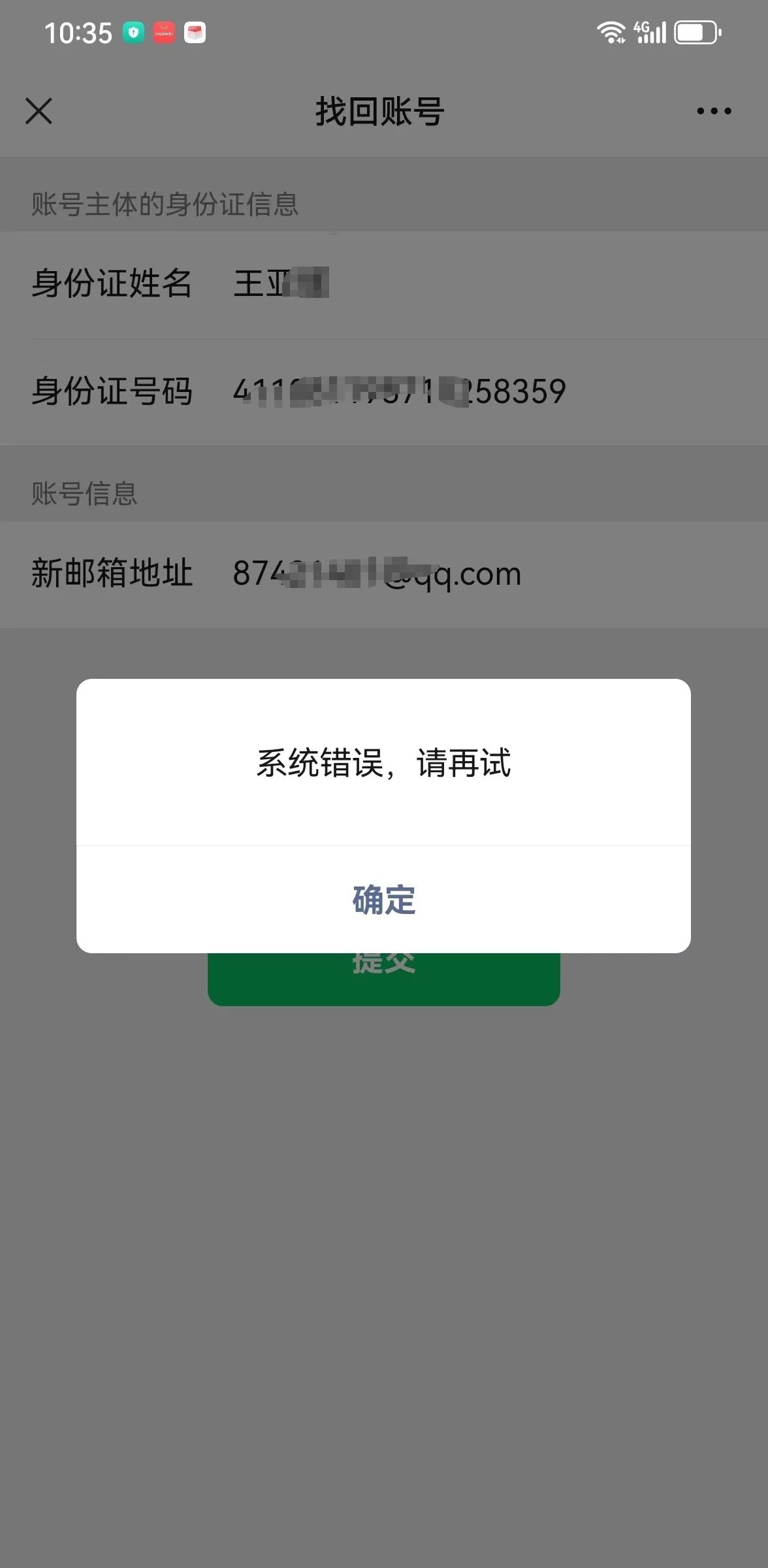Tap the green 提交 submit button
Viewport: 768px width, 1568px height.
pyautogui.click(x=383, y=979)
